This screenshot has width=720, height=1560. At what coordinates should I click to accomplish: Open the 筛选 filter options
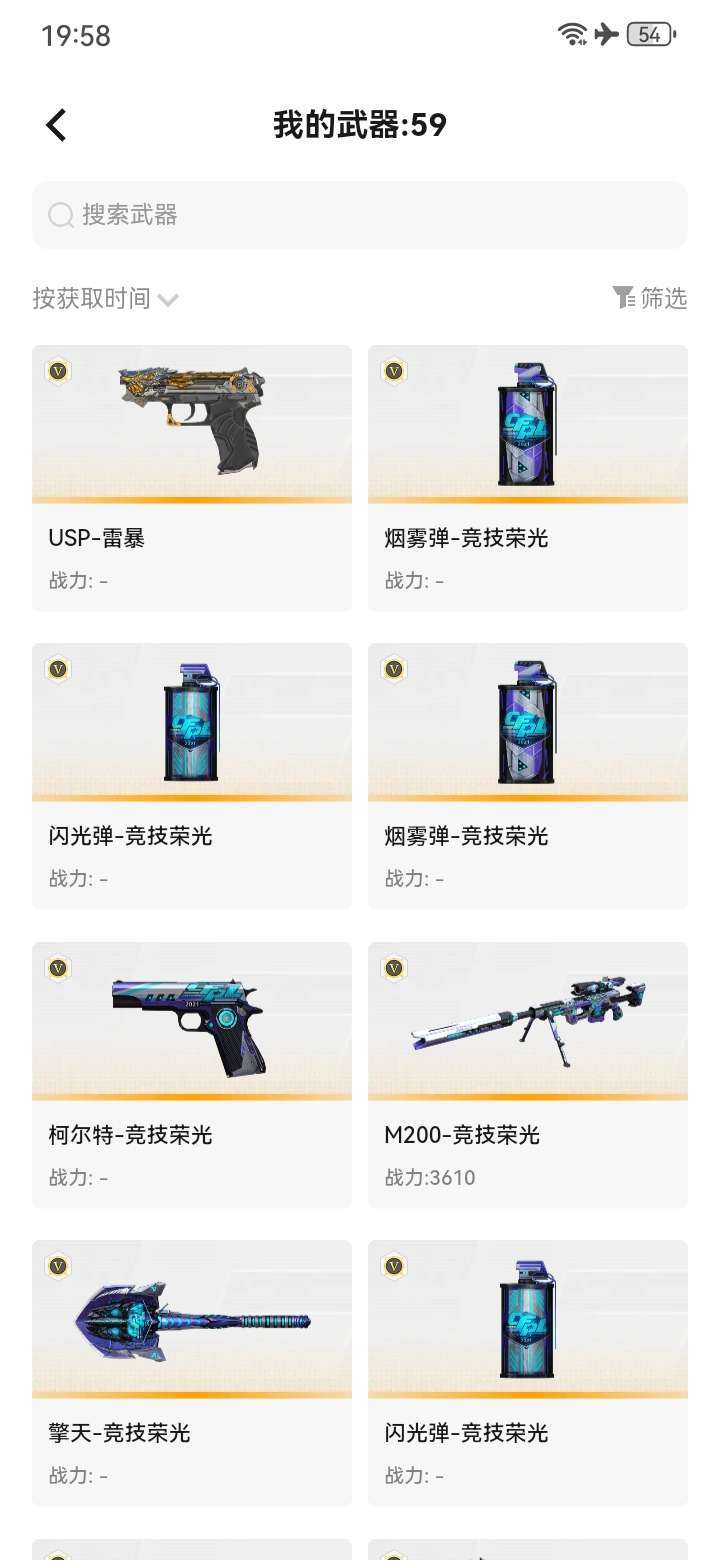pyautogui.click(x=650, y=298)
